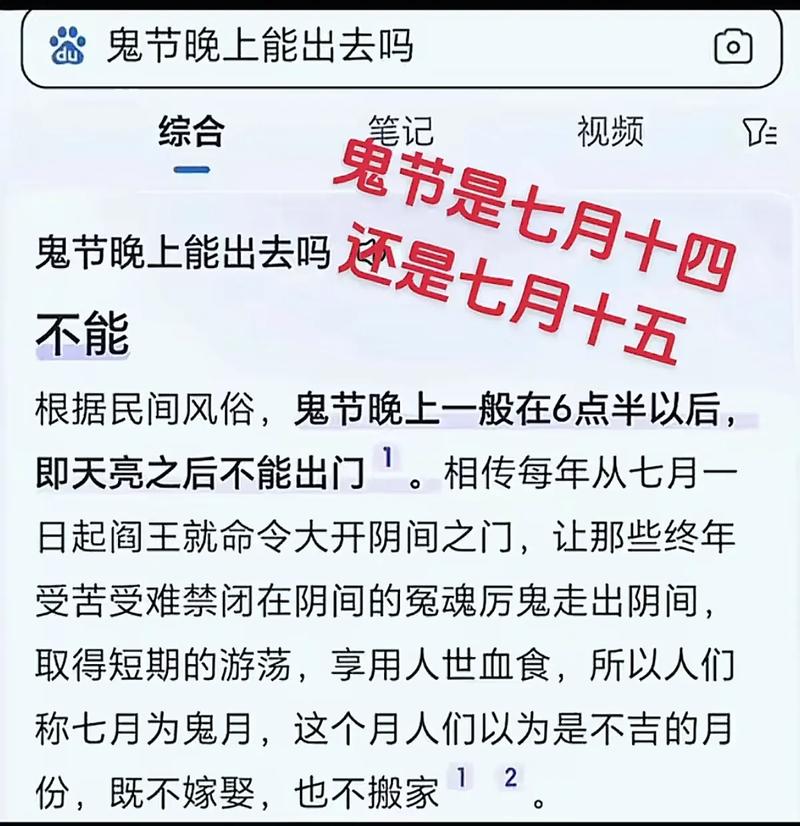The image size is (800, 826).
Task: Switch to the 视频 tab
Action: (610, 131)
